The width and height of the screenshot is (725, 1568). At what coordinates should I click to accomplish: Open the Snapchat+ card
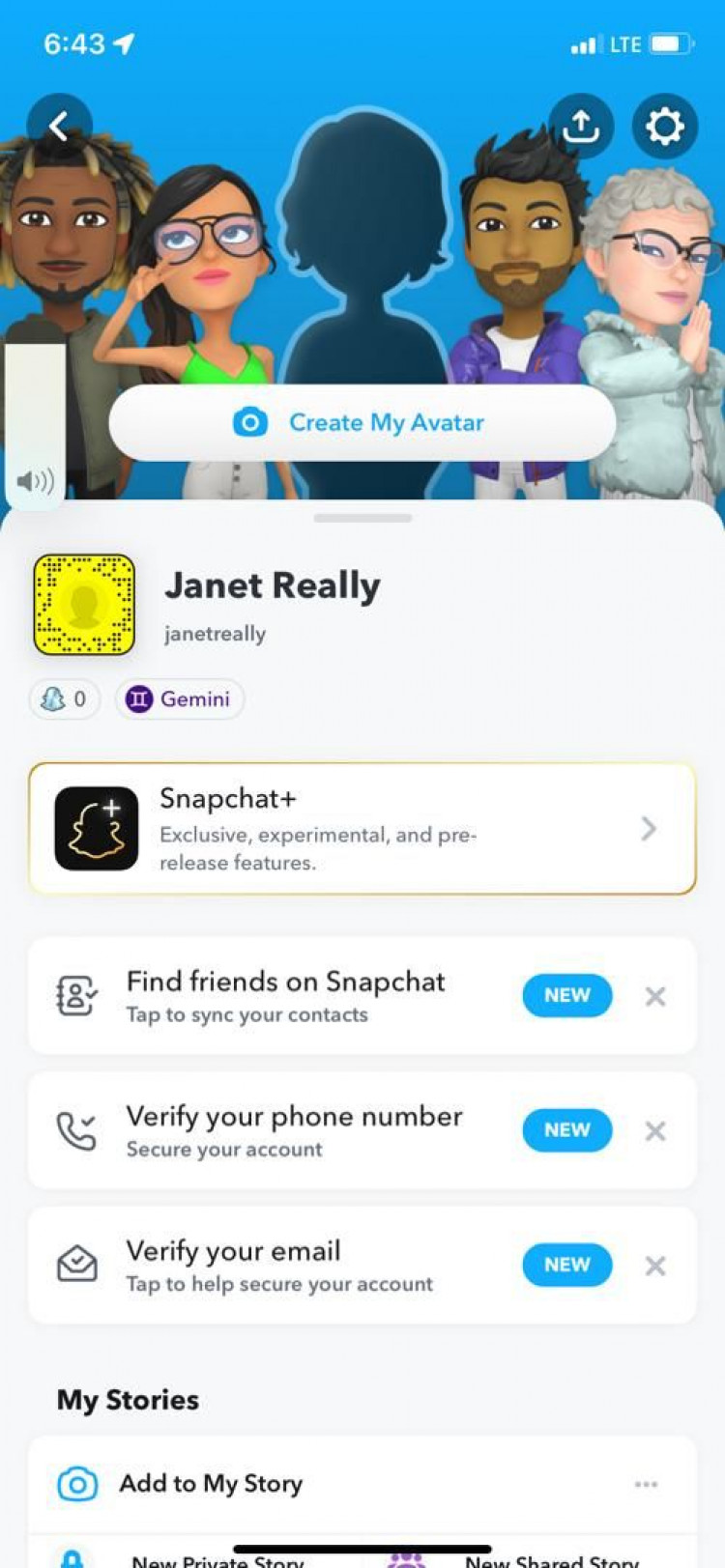coord(362,829)
